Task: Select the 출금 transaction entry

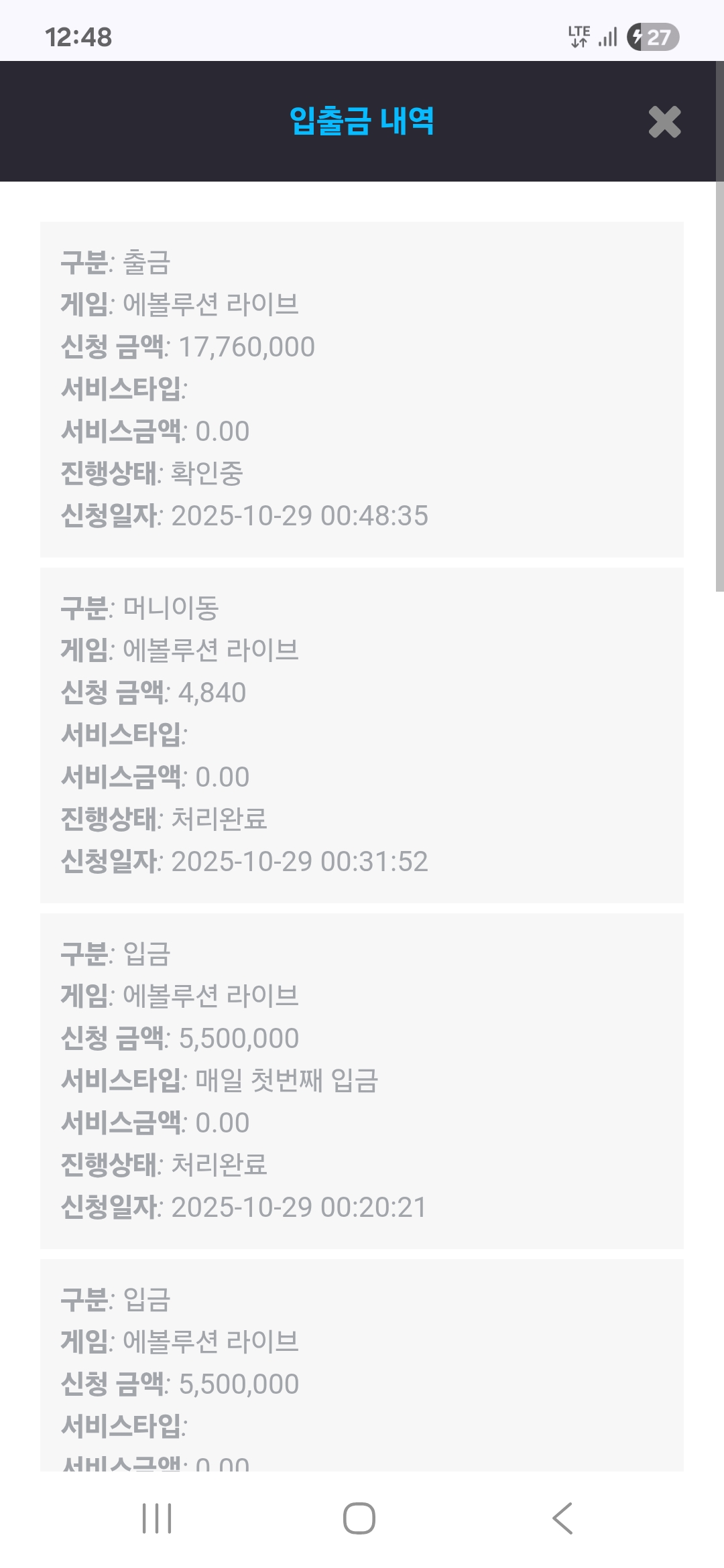Action: click(362, 389)
